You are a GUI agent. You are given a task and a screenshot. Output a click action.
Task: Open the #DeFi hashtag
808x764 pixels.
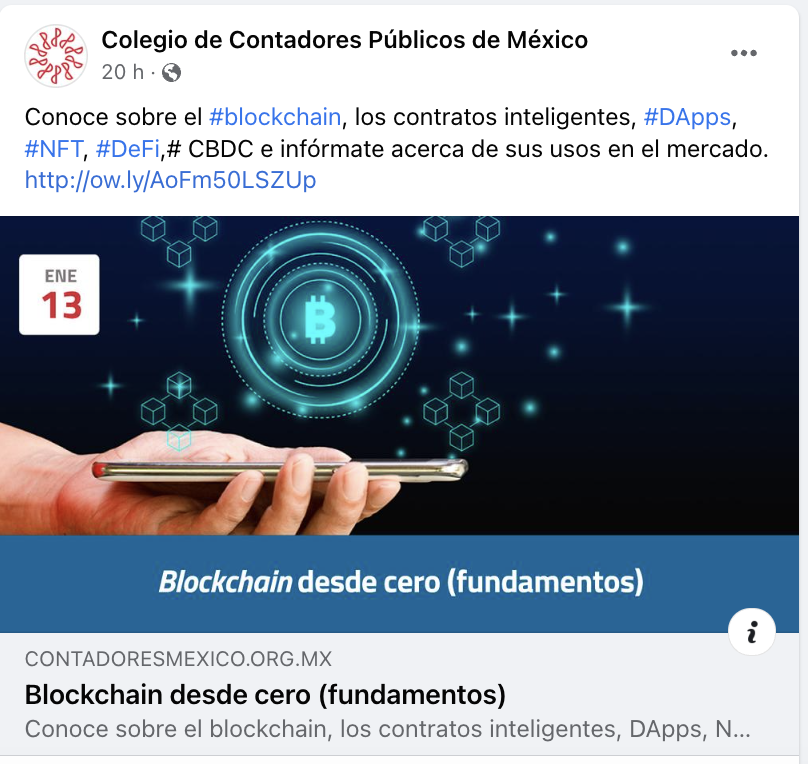tap(129, 149)
